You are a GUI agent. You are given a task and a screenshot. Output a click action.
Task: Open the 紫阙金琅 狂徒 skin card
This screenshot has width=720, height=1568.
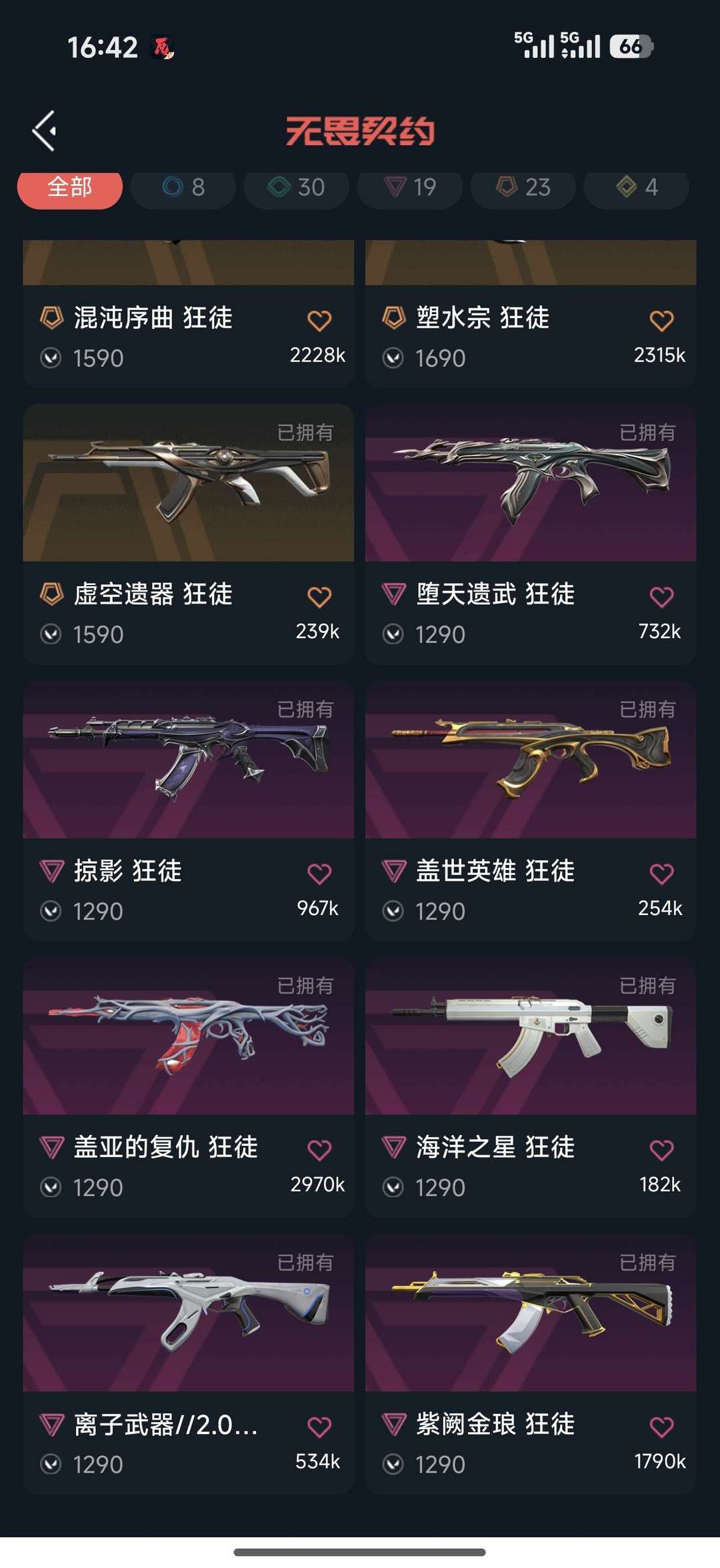tap(531, 1365)
